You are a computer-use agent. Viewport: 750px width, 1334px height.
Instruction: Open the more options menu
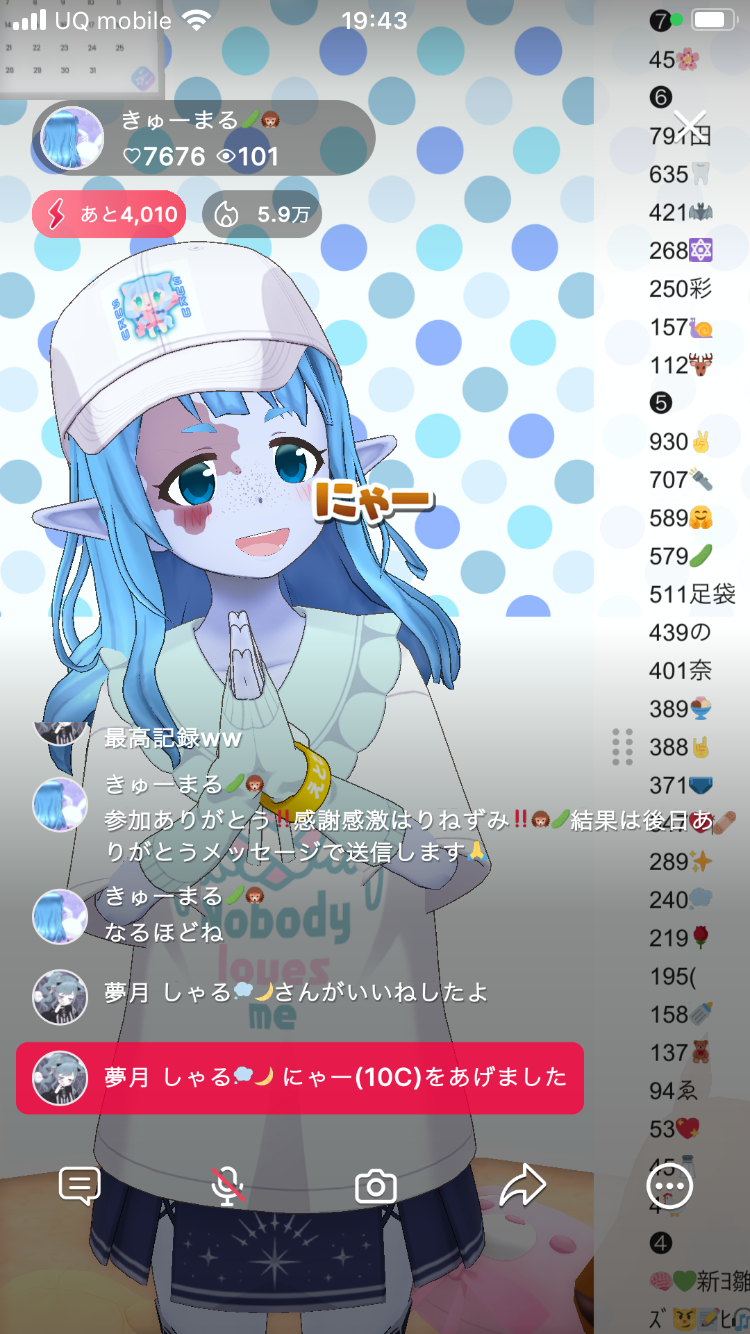click(x=668, y=1186)
